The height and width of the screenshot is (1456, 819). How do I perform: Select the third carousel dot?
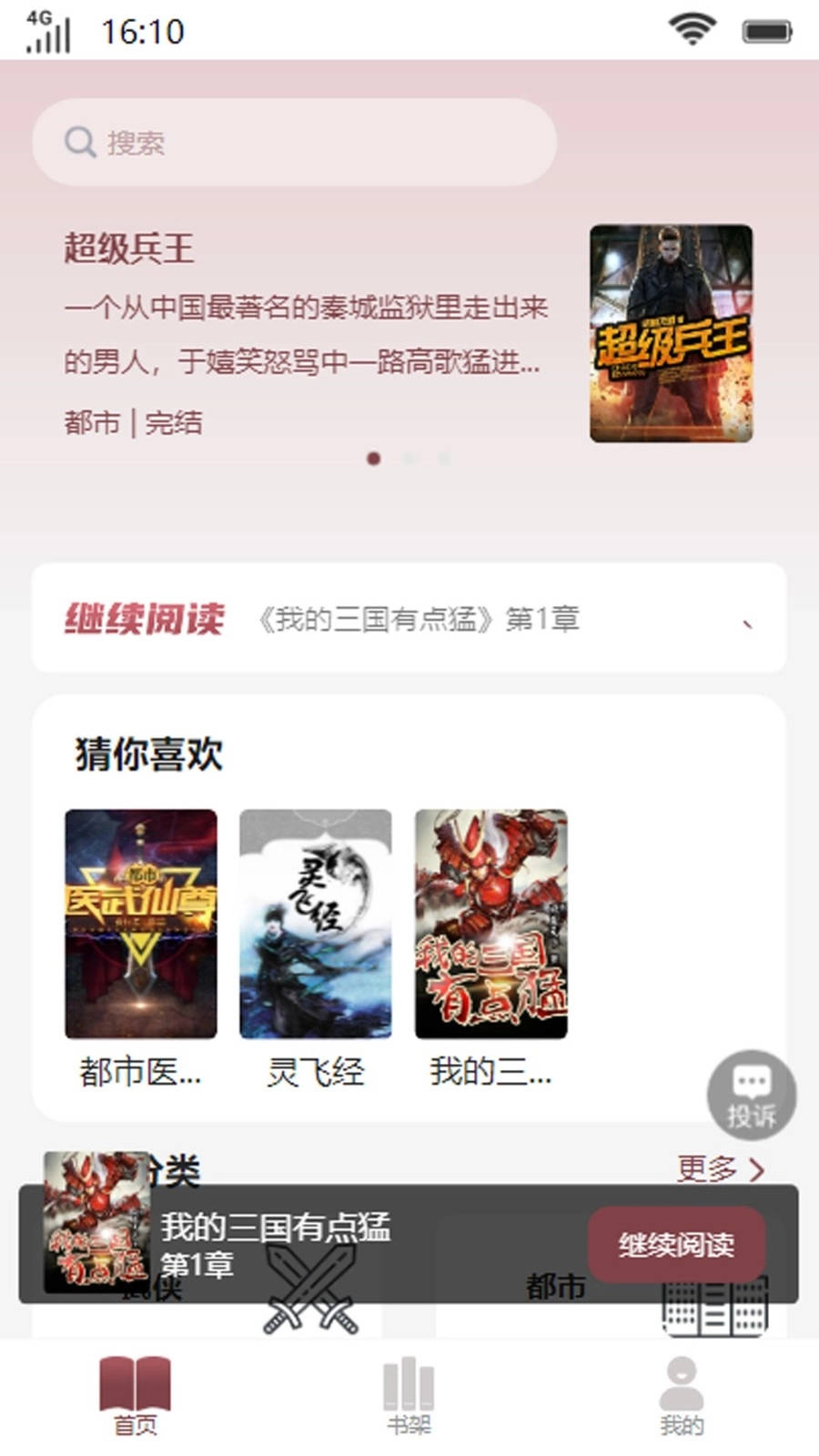click(443, 459)
